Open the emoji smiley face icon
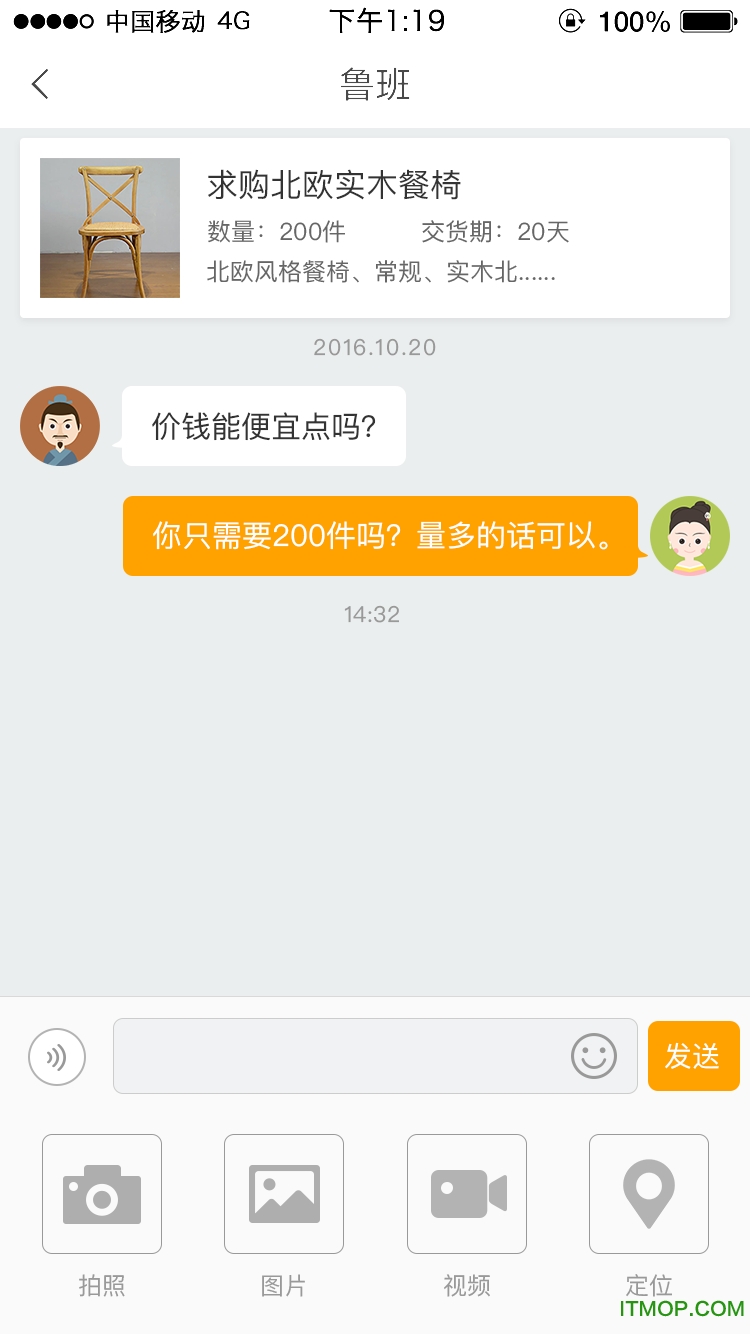 pyautogui.click(x=594, y=1056)
